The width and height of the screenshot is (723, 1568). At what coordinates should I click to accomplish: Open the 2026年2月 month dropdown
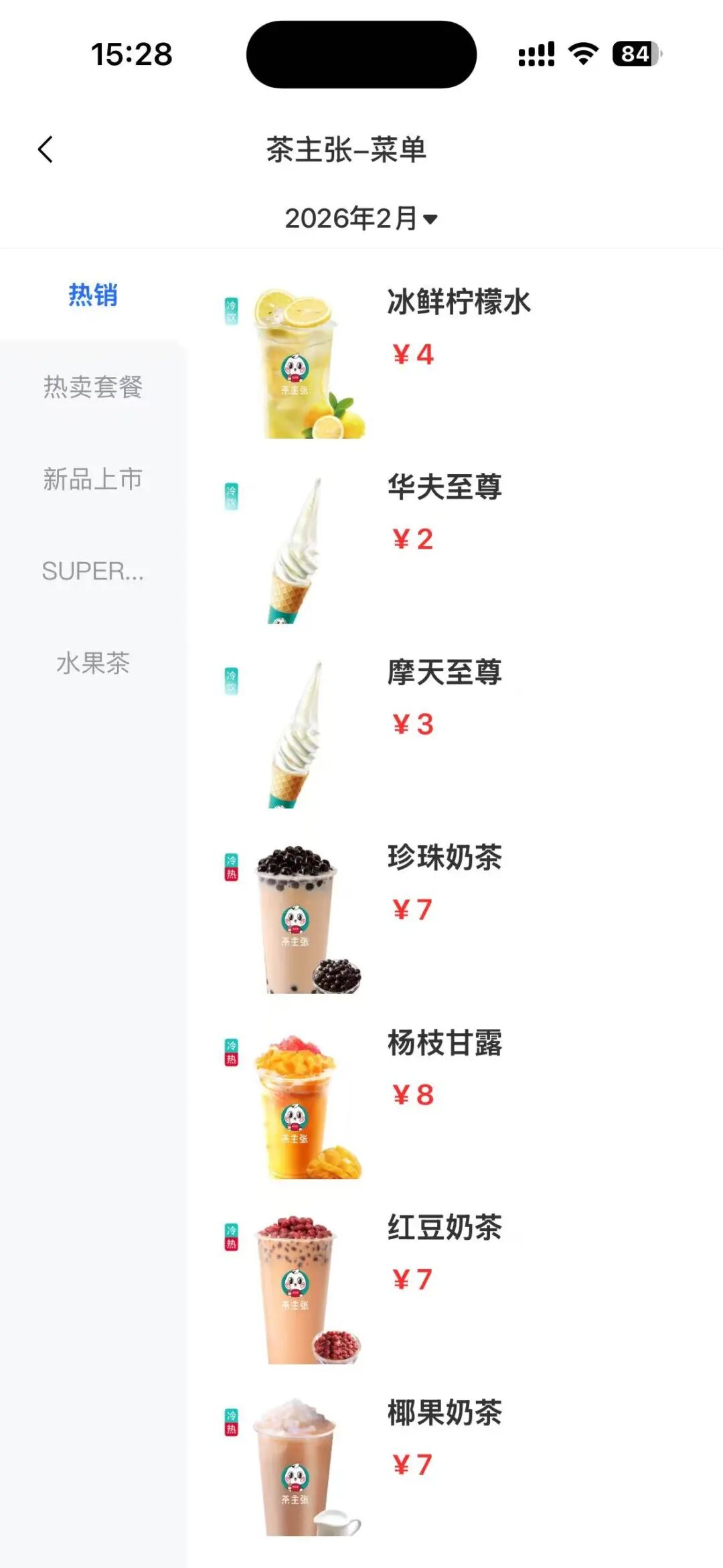coord(361,218)
